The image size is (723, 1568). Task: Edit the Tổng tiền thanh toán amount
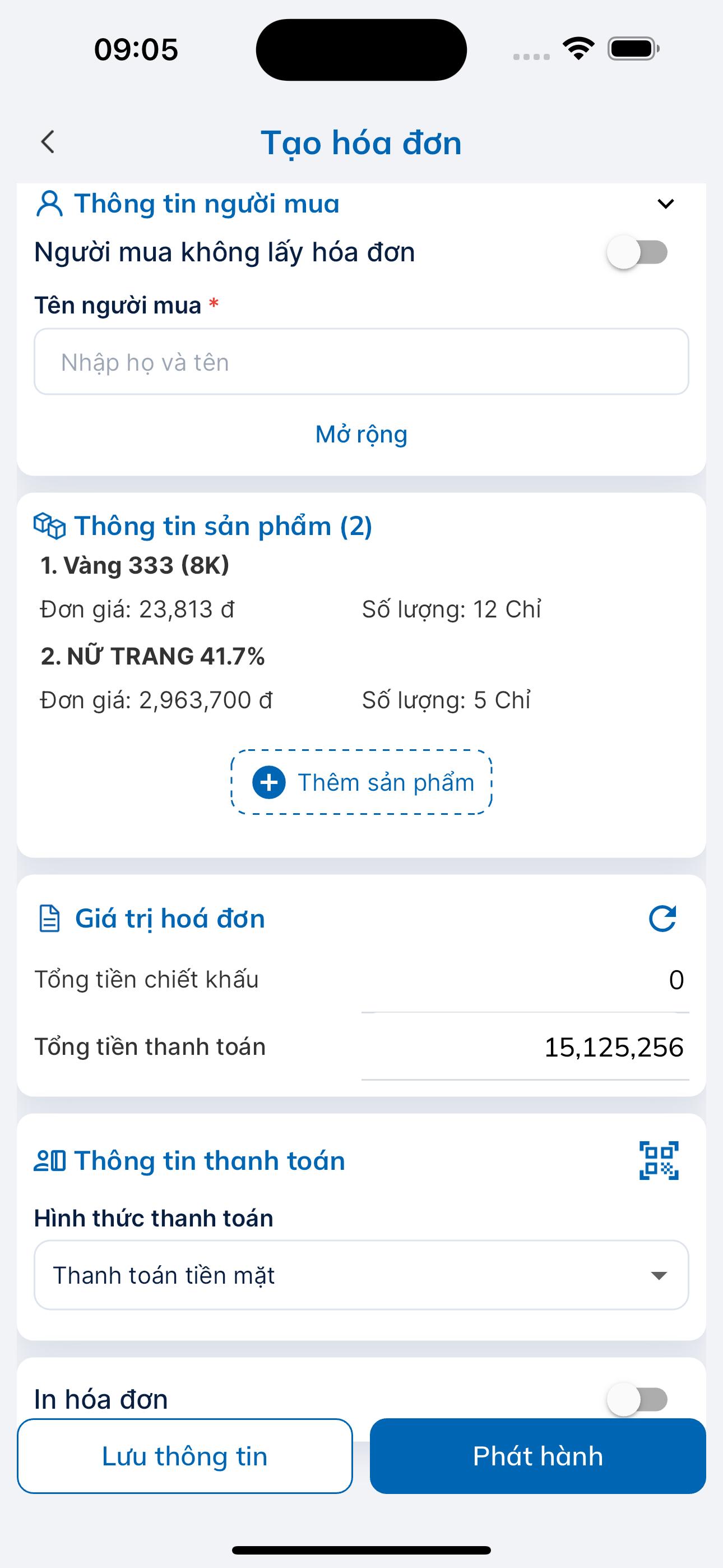tap(525, 1047)
